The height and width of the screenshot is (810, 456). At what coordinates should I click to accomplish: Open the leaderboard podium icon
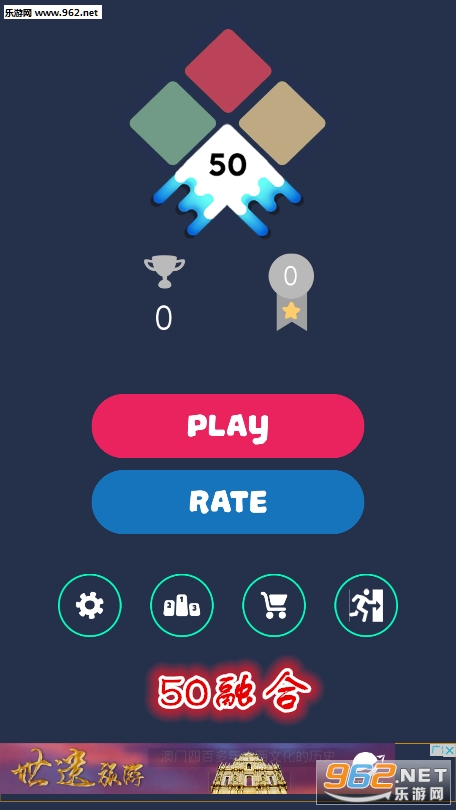pos(182,605)
